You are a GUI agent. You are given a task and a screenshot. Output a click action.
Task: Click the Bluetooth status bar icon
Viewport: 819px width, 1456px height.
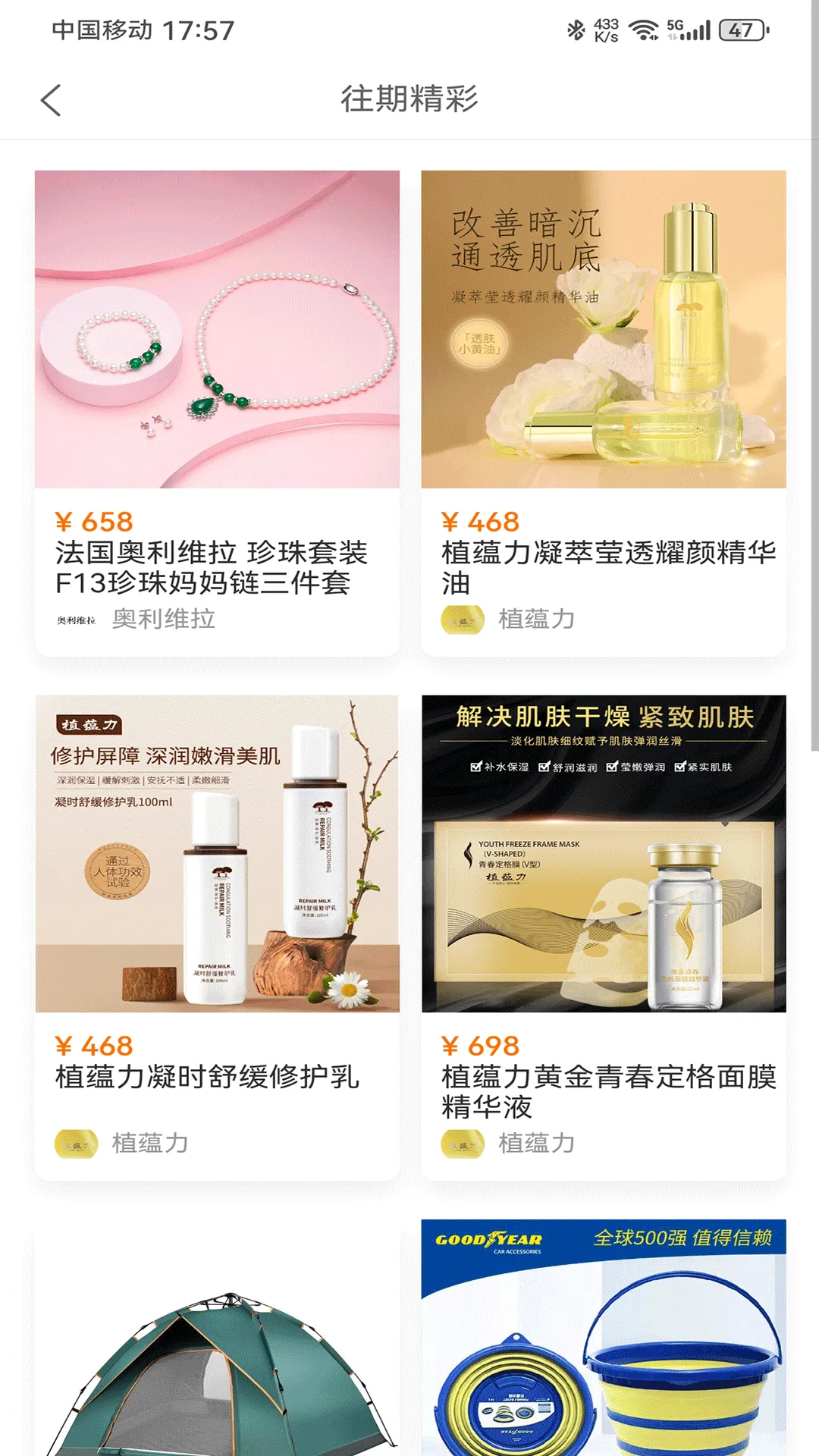[x=576, y=28]
